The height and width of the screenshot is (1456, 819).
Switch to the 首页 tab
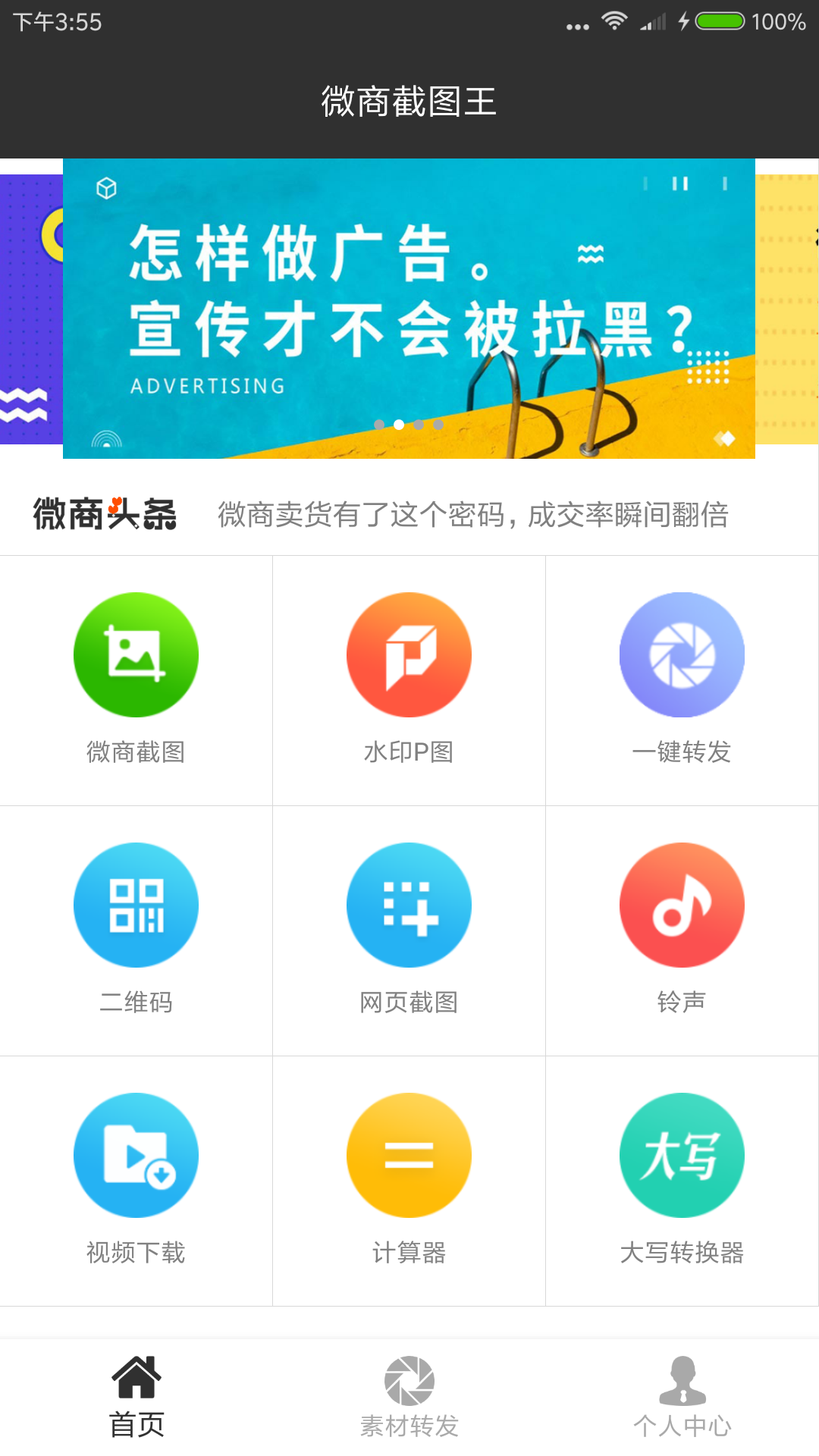coord(136,1397)
